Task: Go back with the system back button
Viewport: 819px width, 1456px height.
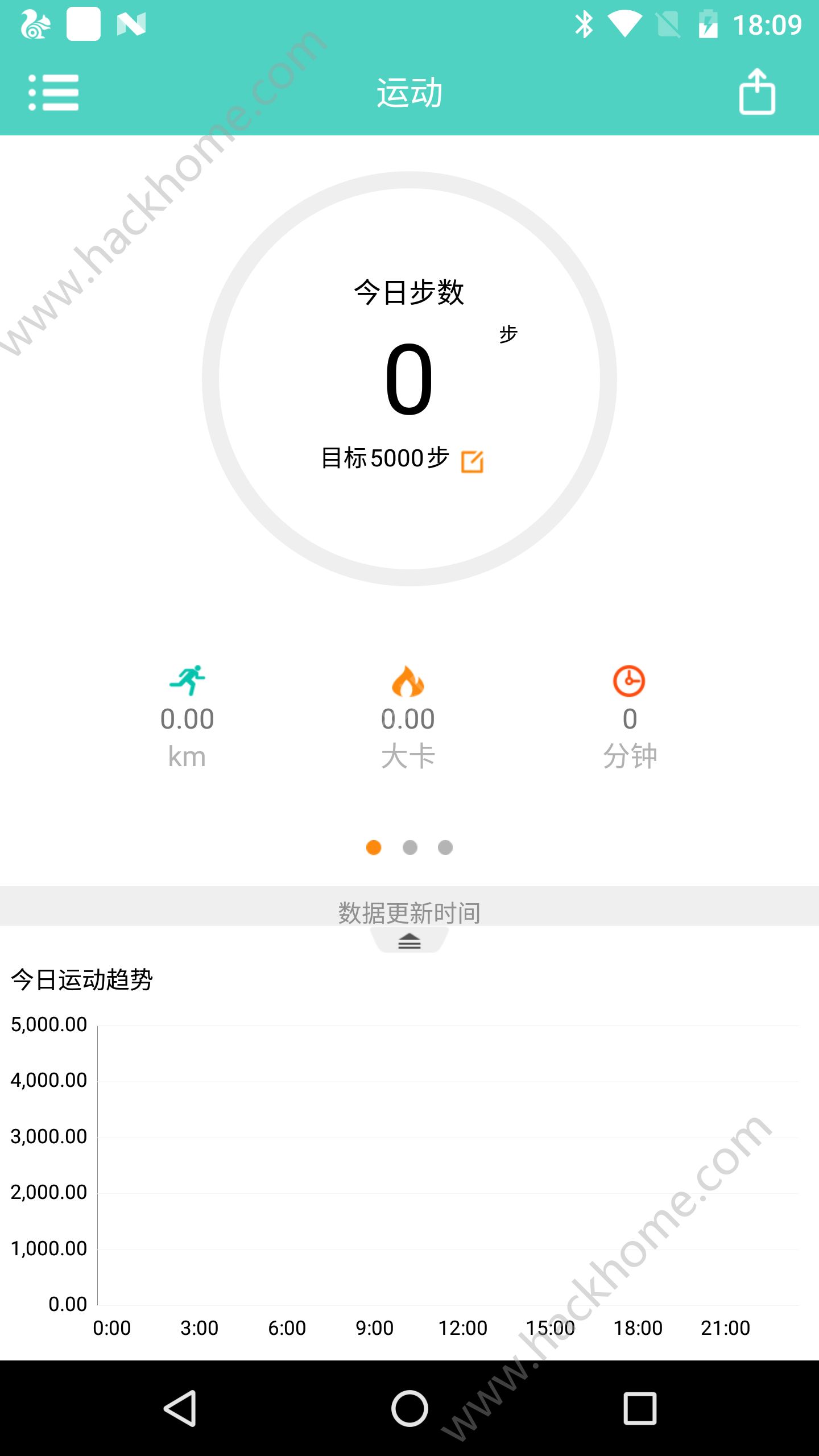Action: [x=181, y=1408]
